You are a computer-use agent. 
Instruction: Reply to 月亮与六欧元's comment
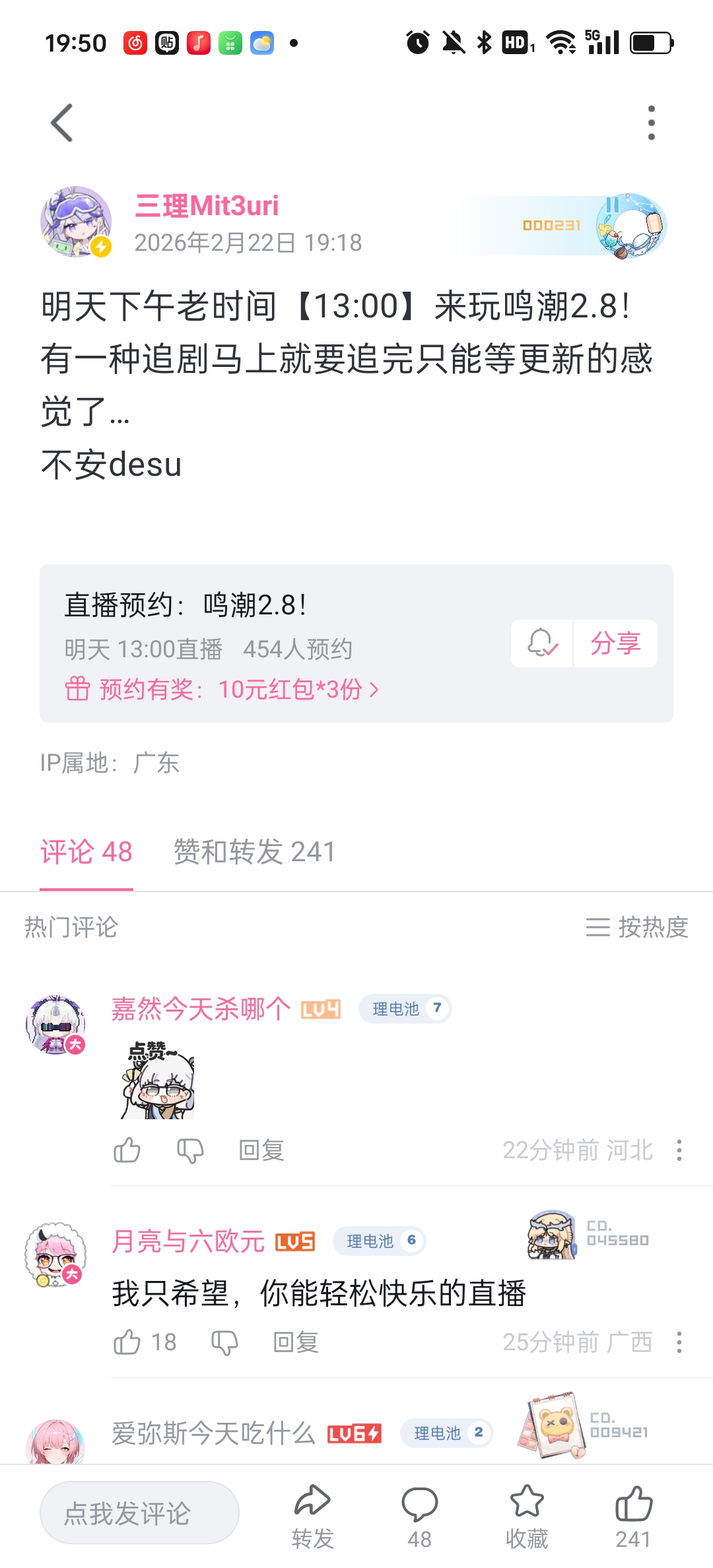point(296,1342)
